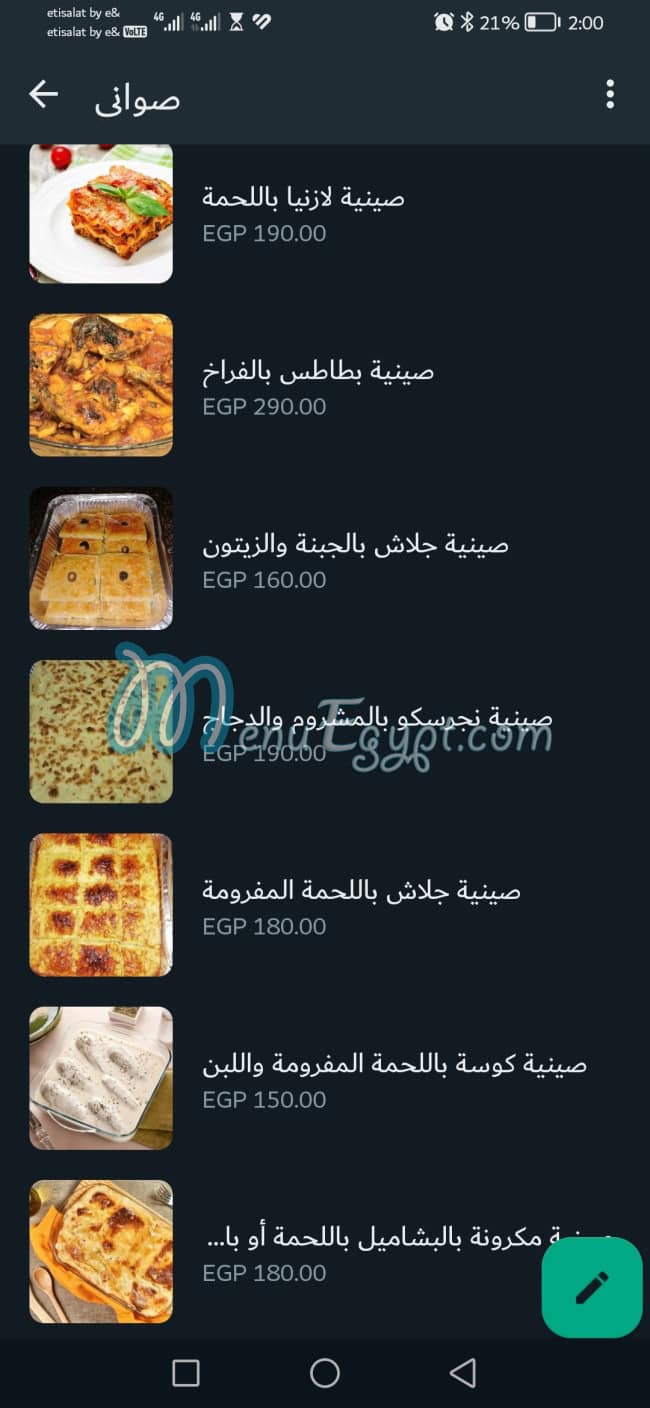The height and width of the screenshot is (1408, 650).
Task: Tap the green pencil edit button
Action: tap(591, 1287)
